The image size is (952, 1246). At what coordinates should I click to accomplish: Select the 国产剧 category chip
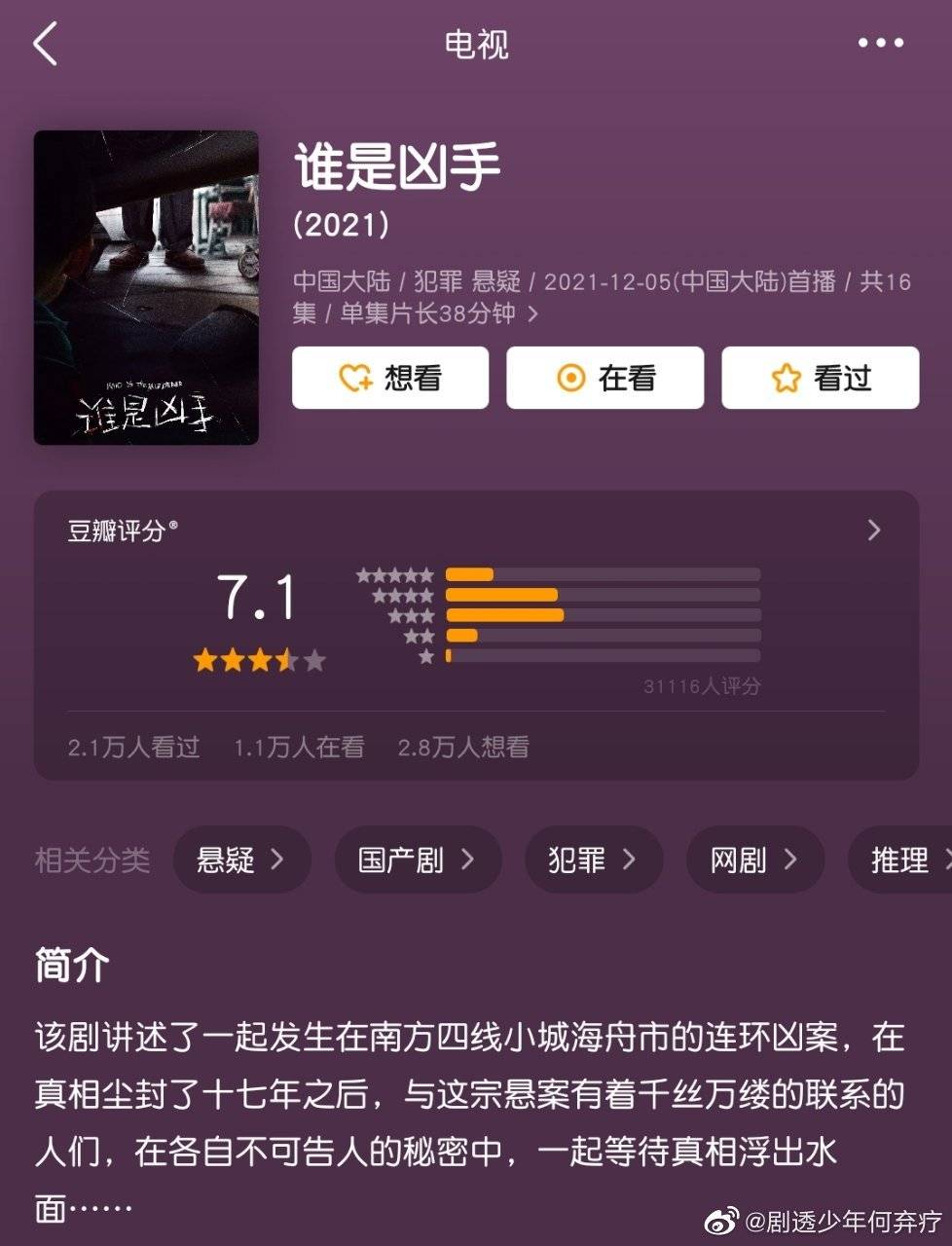tap(417, 860)
